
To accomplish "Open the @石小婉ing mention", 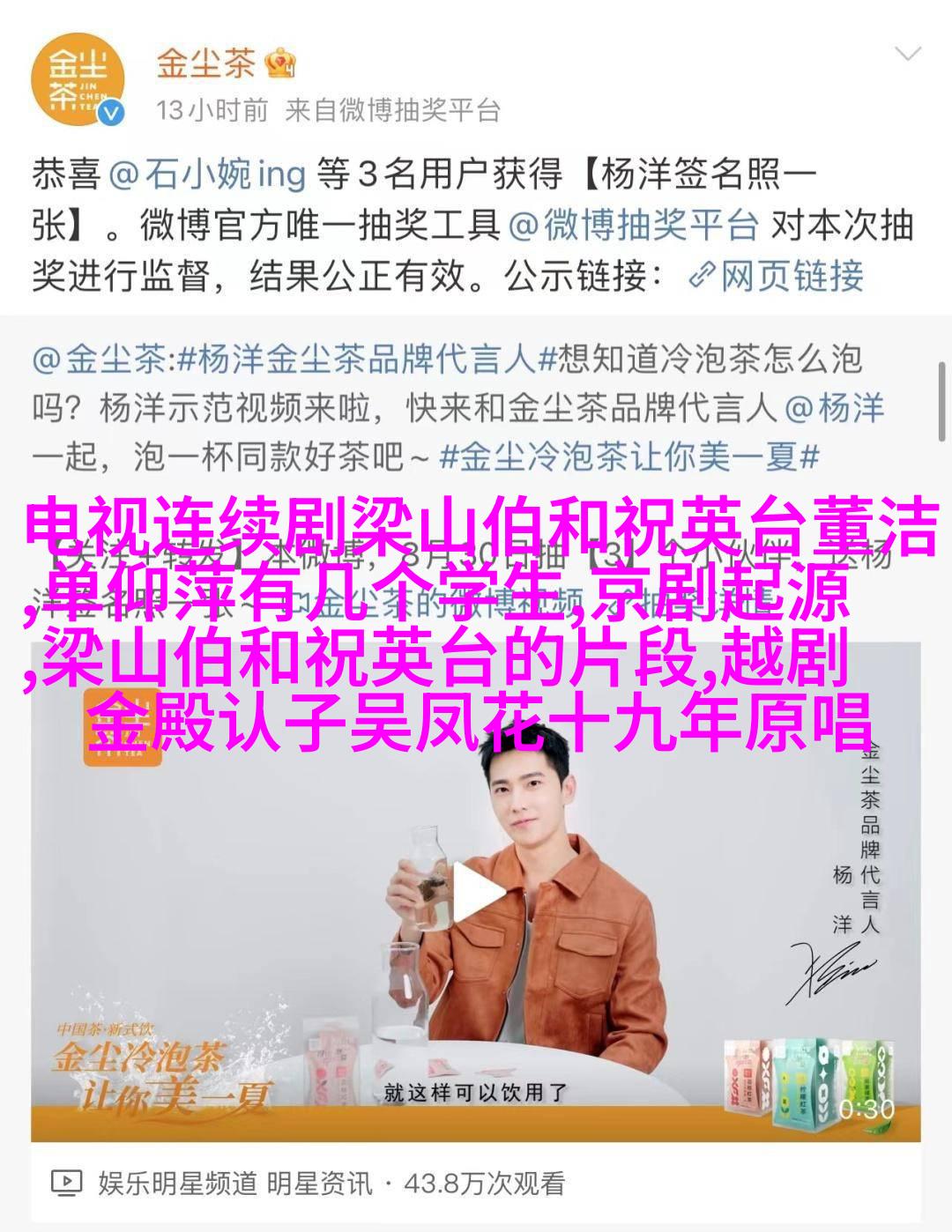I will 208,174.
